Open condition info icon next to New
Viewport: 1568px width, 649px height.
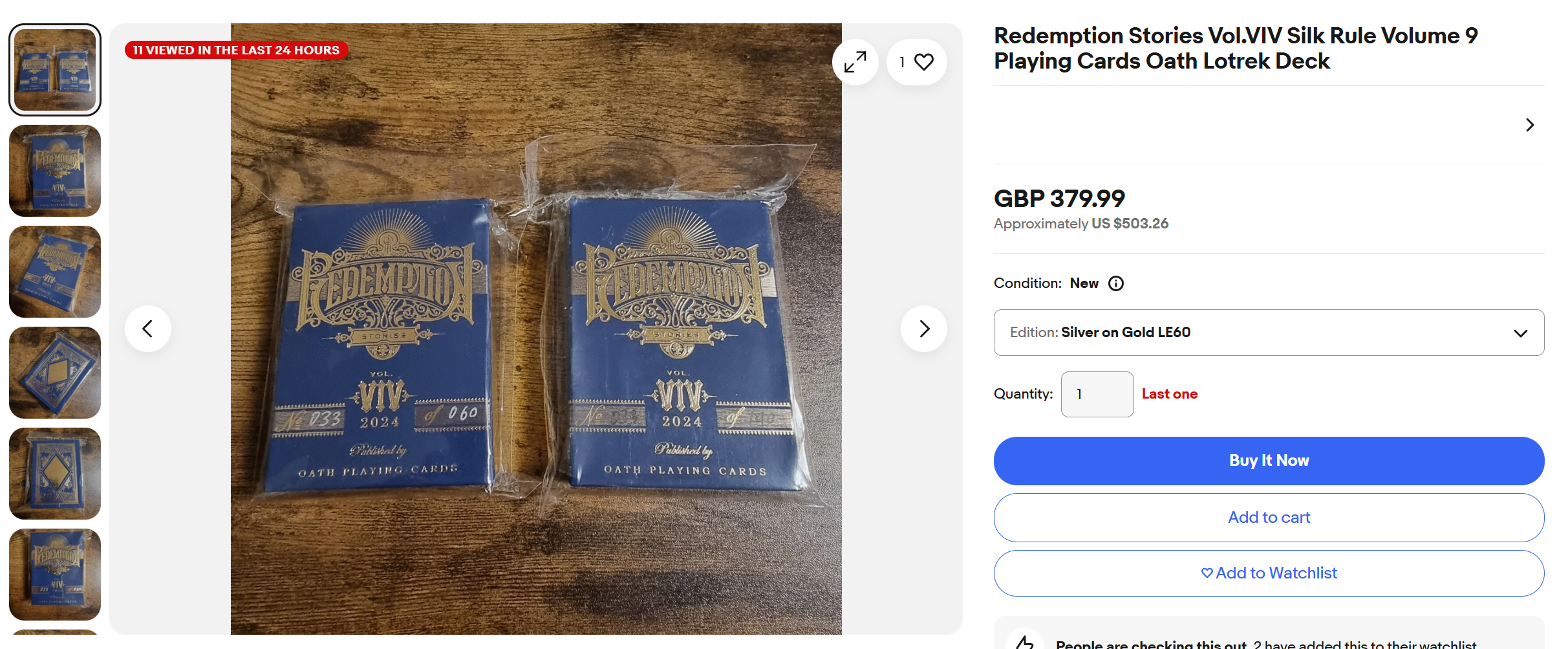click(x=1116, y=283)
